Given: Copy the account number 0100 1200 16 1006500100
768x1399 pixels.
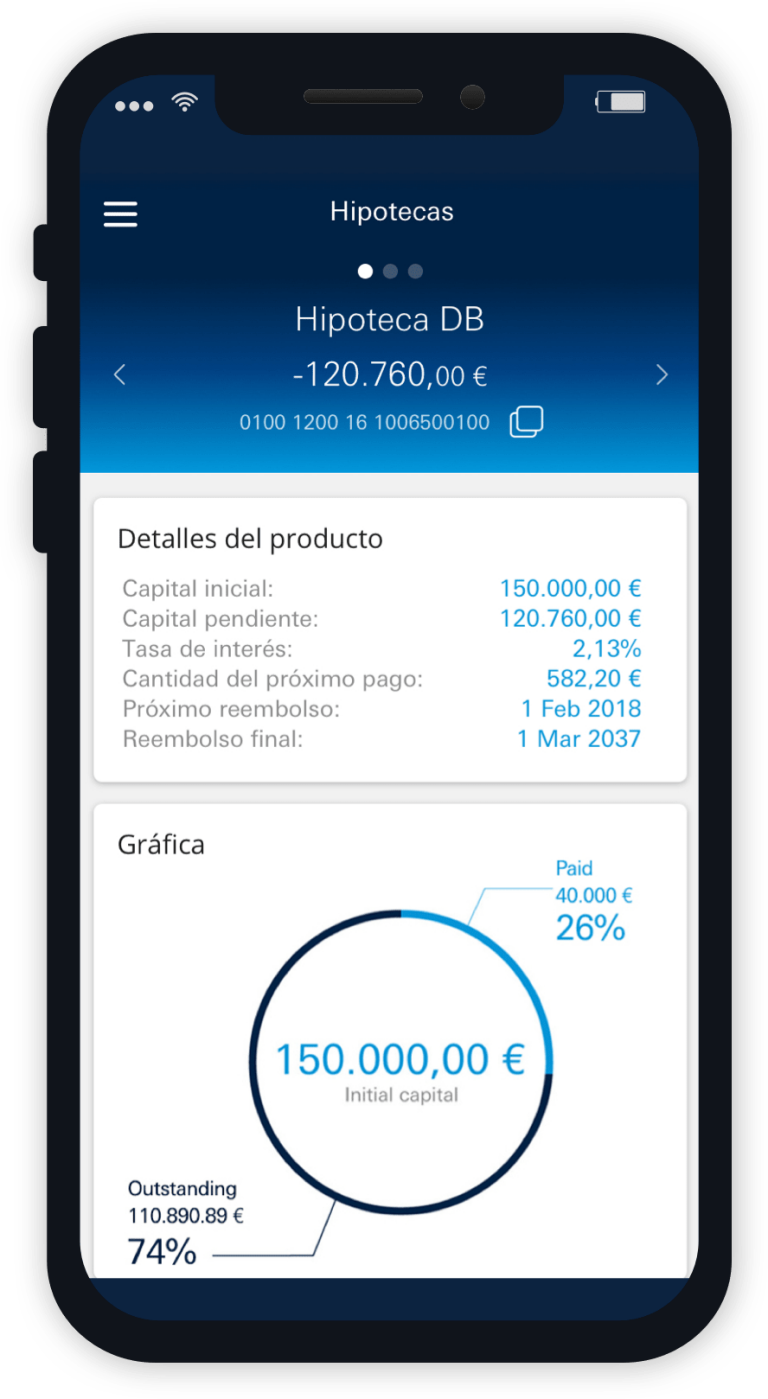Looking at the screenshot, I should 526,422.
